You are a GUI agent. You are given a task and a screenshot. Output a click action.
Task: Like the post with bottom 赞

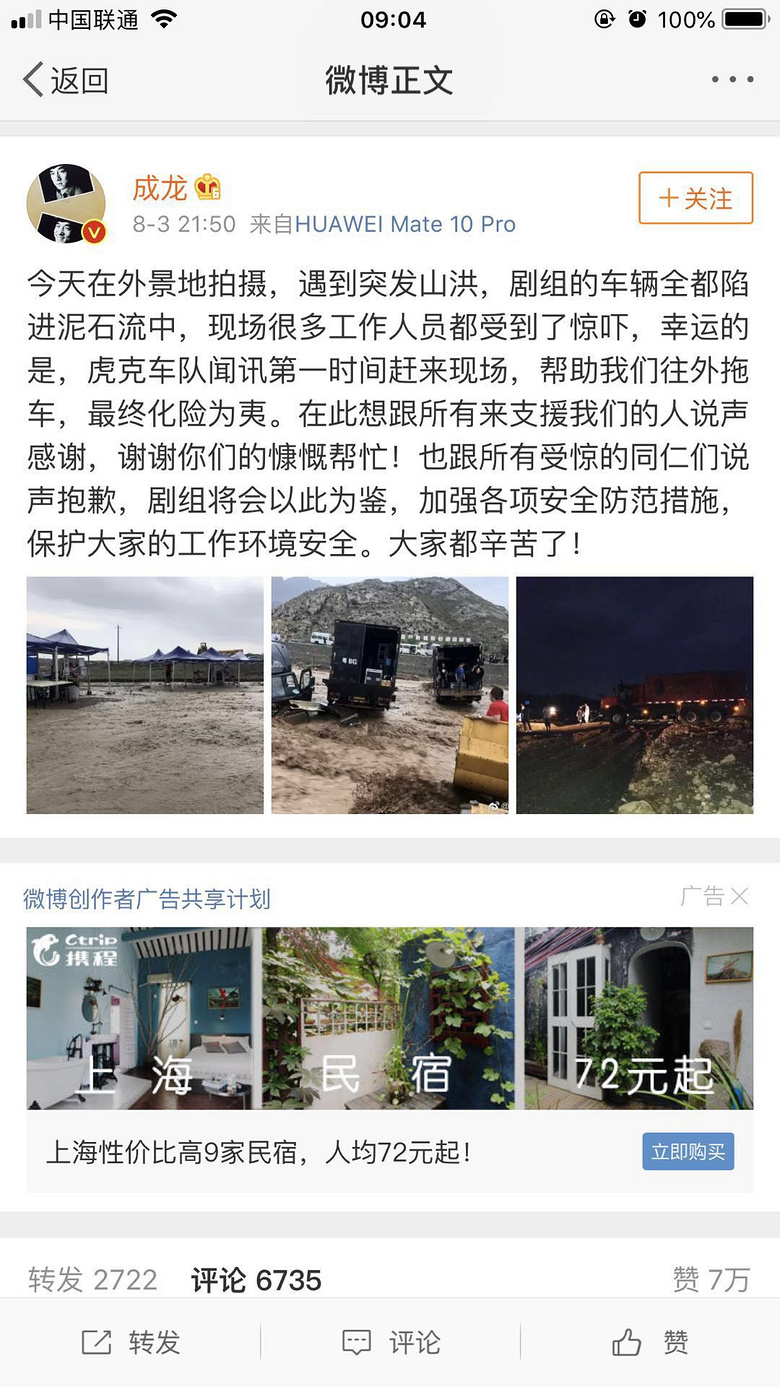click(x=650, y=1342)
